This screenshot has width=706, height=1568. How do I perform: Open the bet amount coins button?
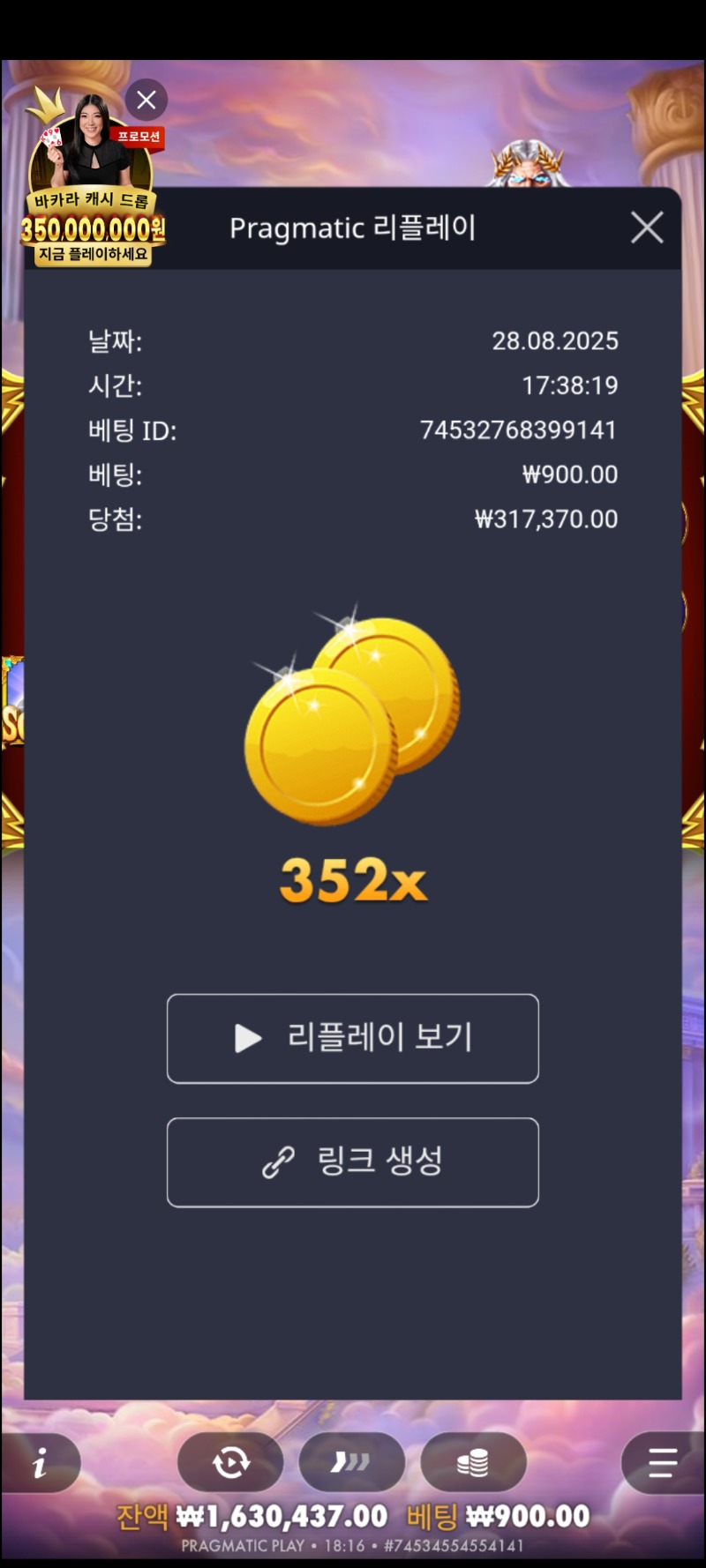pyautogui.click(x=473, y=1462)
